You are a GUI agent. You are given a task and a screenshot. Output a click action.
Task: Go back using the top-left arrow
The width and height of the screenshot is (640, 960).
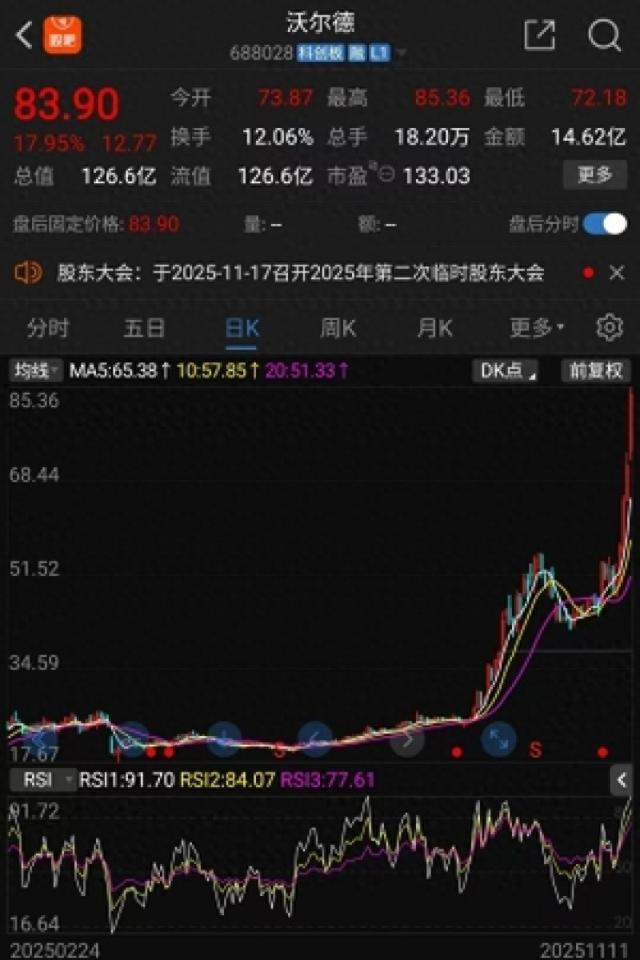point(24,36)
